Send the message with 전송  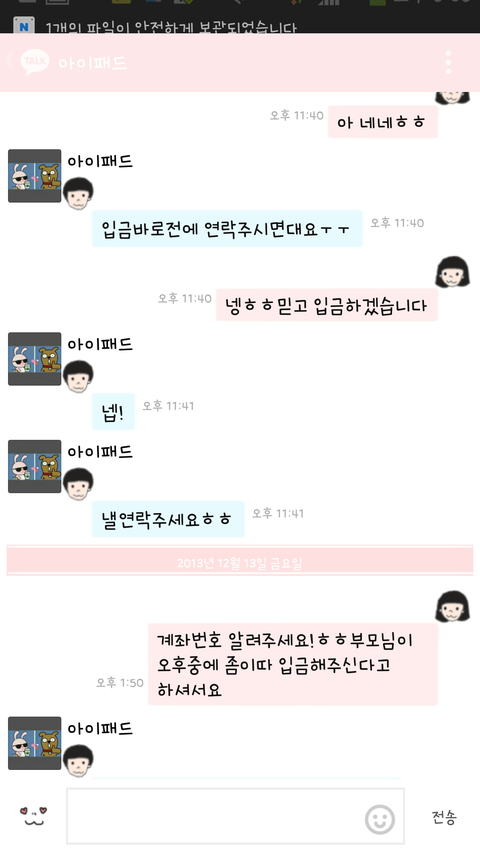444,817
